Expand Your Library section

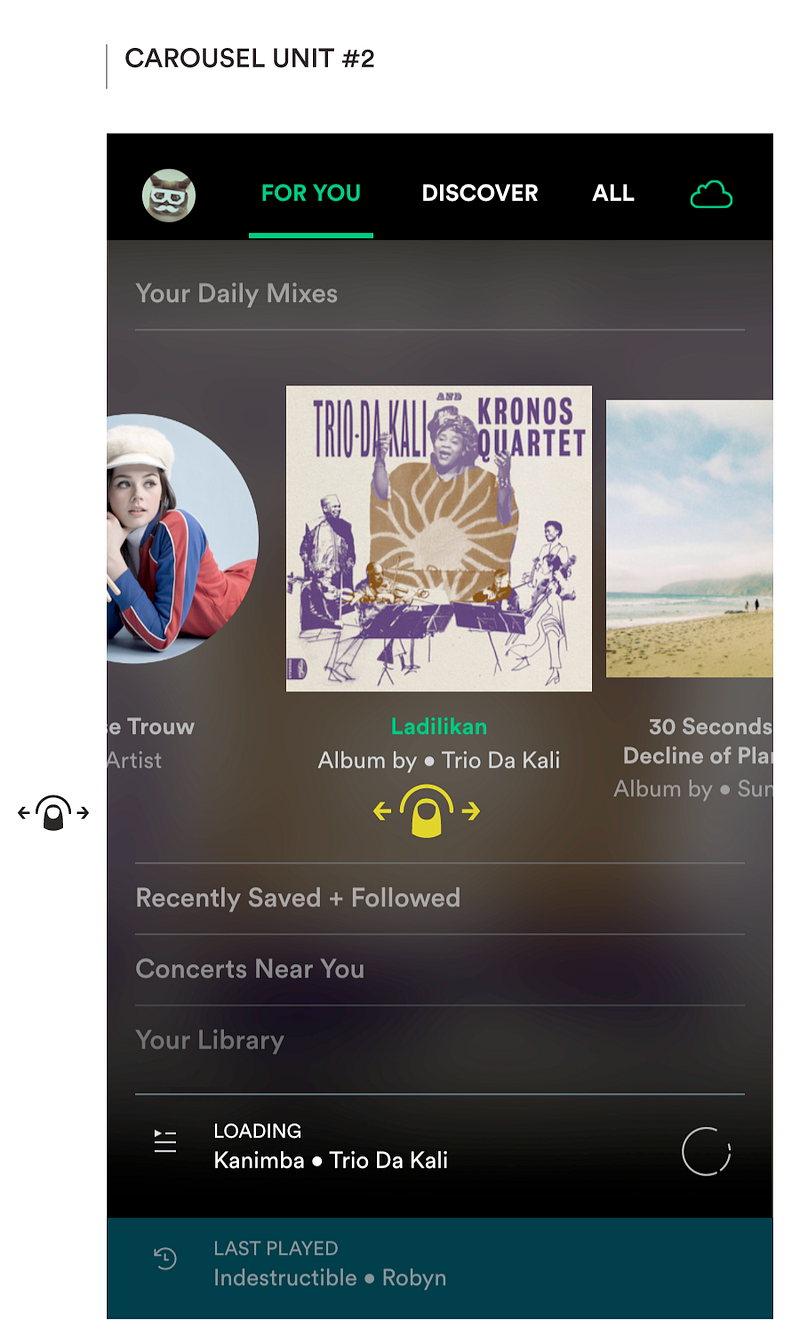[210, 1040]
